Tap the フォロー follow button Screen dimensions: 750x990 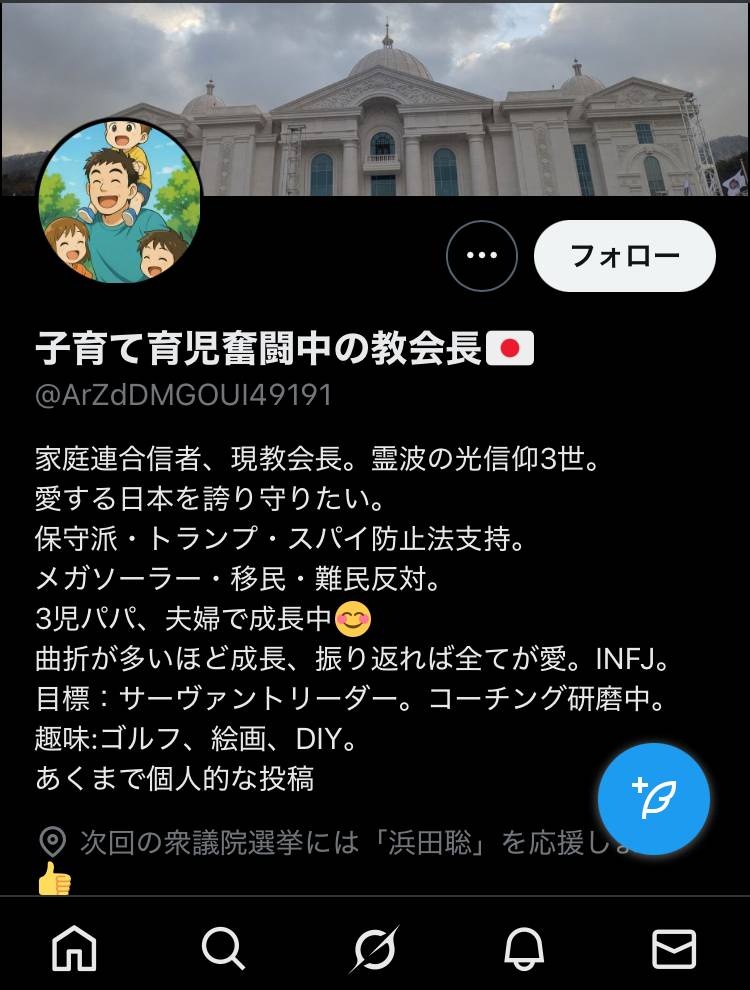(625, 256)
